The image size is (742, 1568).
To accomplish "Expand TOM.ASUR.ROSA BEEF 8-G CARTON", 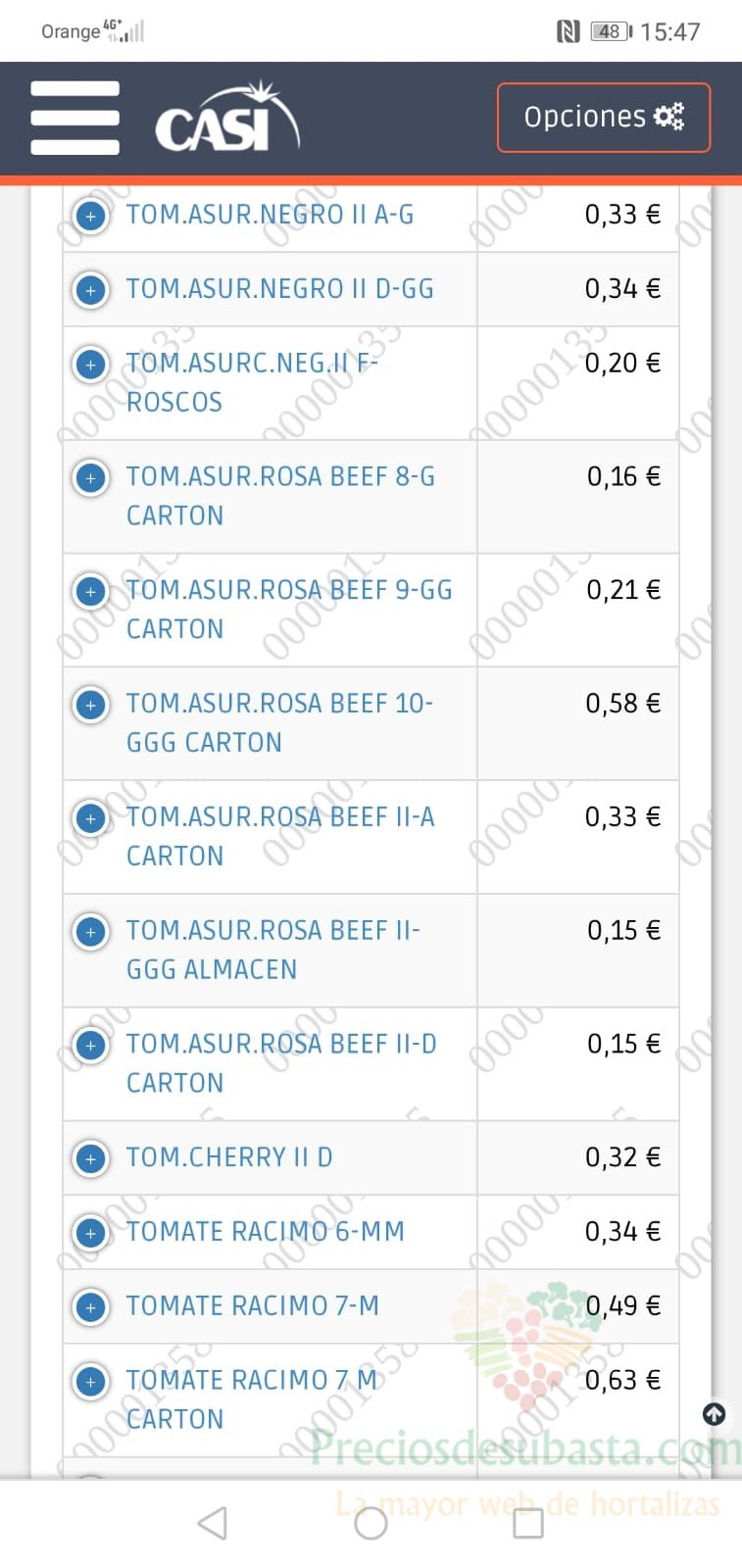I will (x=91, y=477).
